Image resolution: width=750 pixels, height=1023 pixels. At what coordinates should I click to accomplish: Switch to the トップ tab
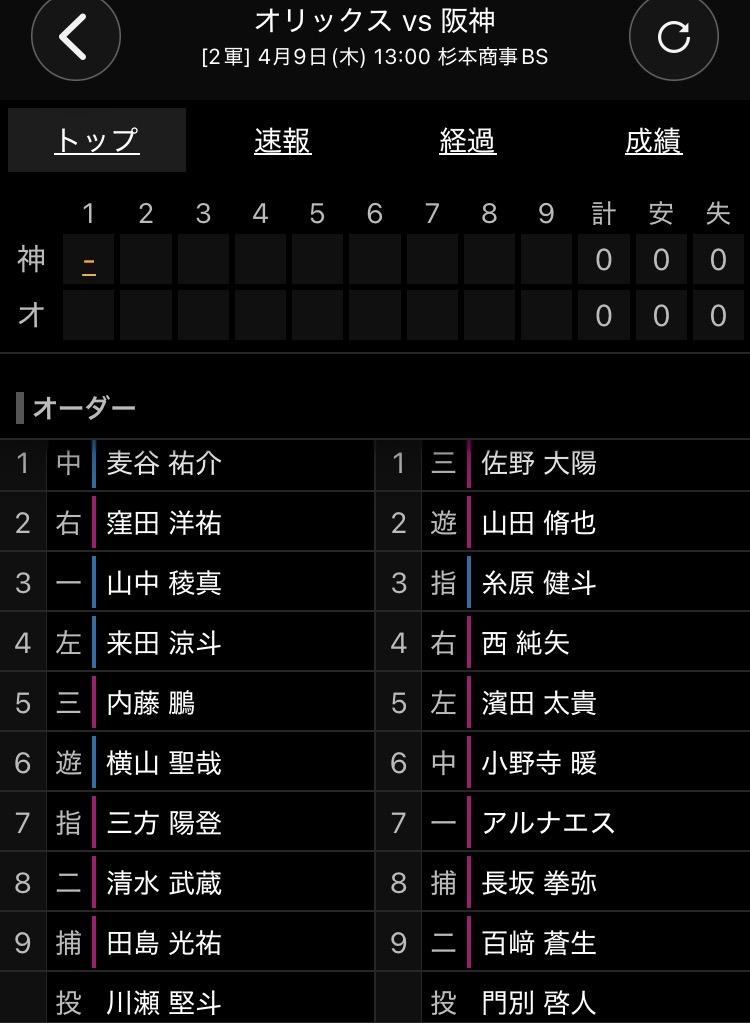[x=97, y=141]
